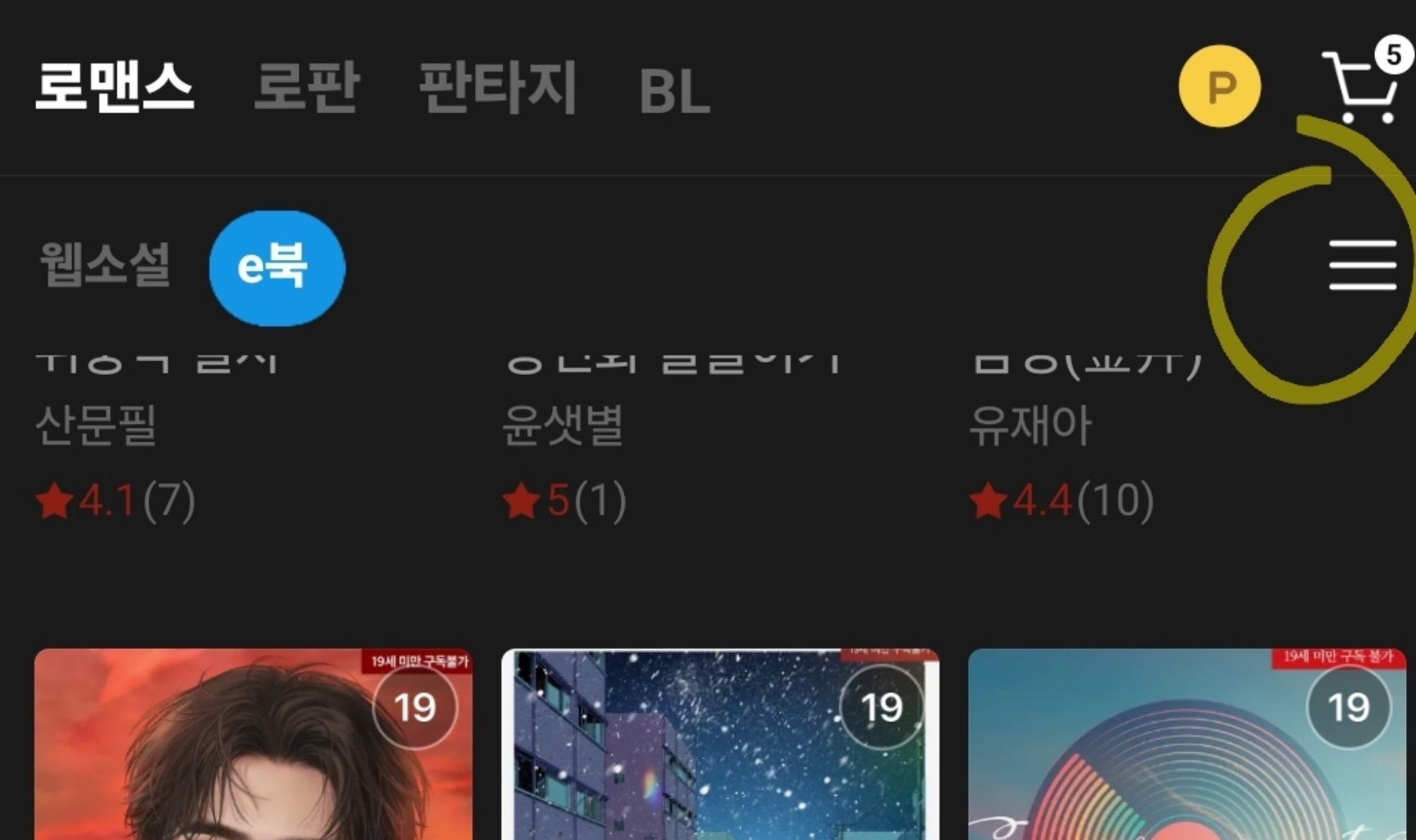This screenshot has width=1416, height=840.
Task: Open the hamburger menu
Action: pos(1362,265)
